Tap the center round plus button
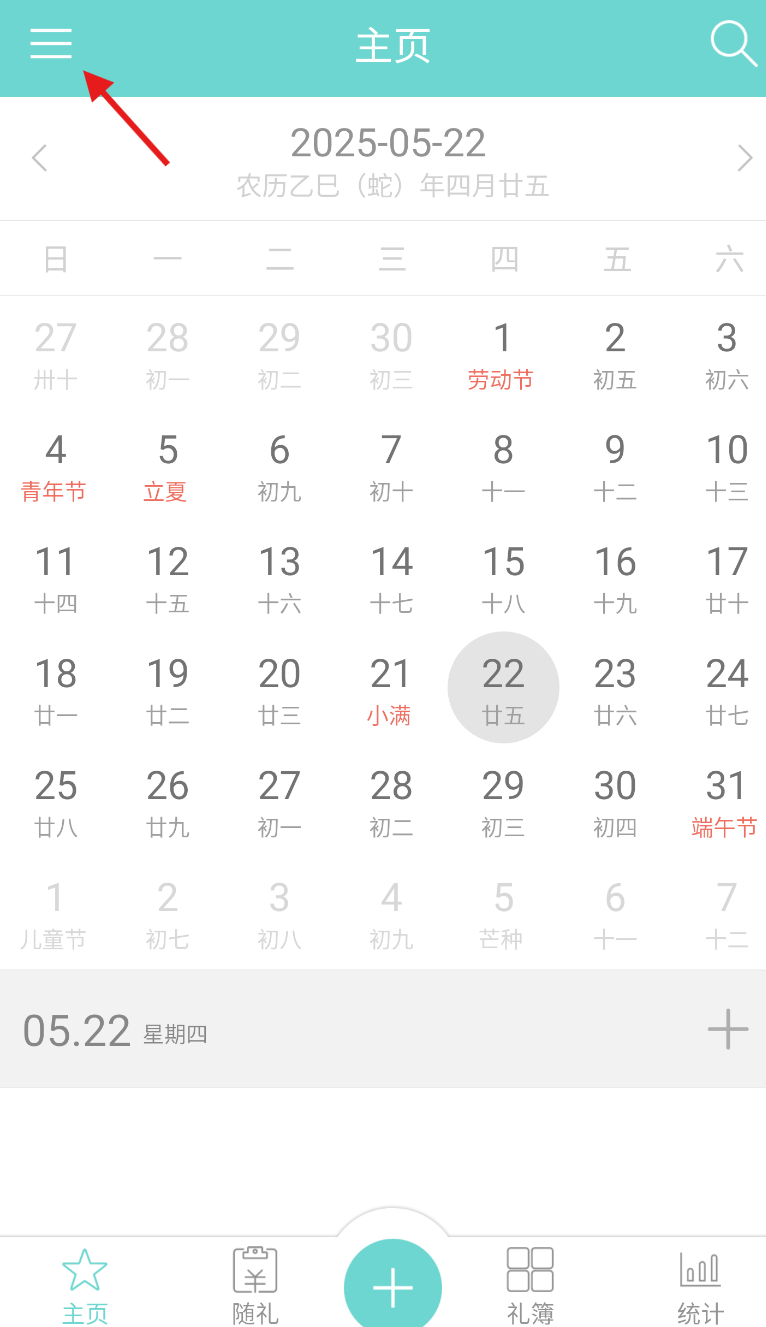Screen dimensions: 766x1327 (393, 1285)
